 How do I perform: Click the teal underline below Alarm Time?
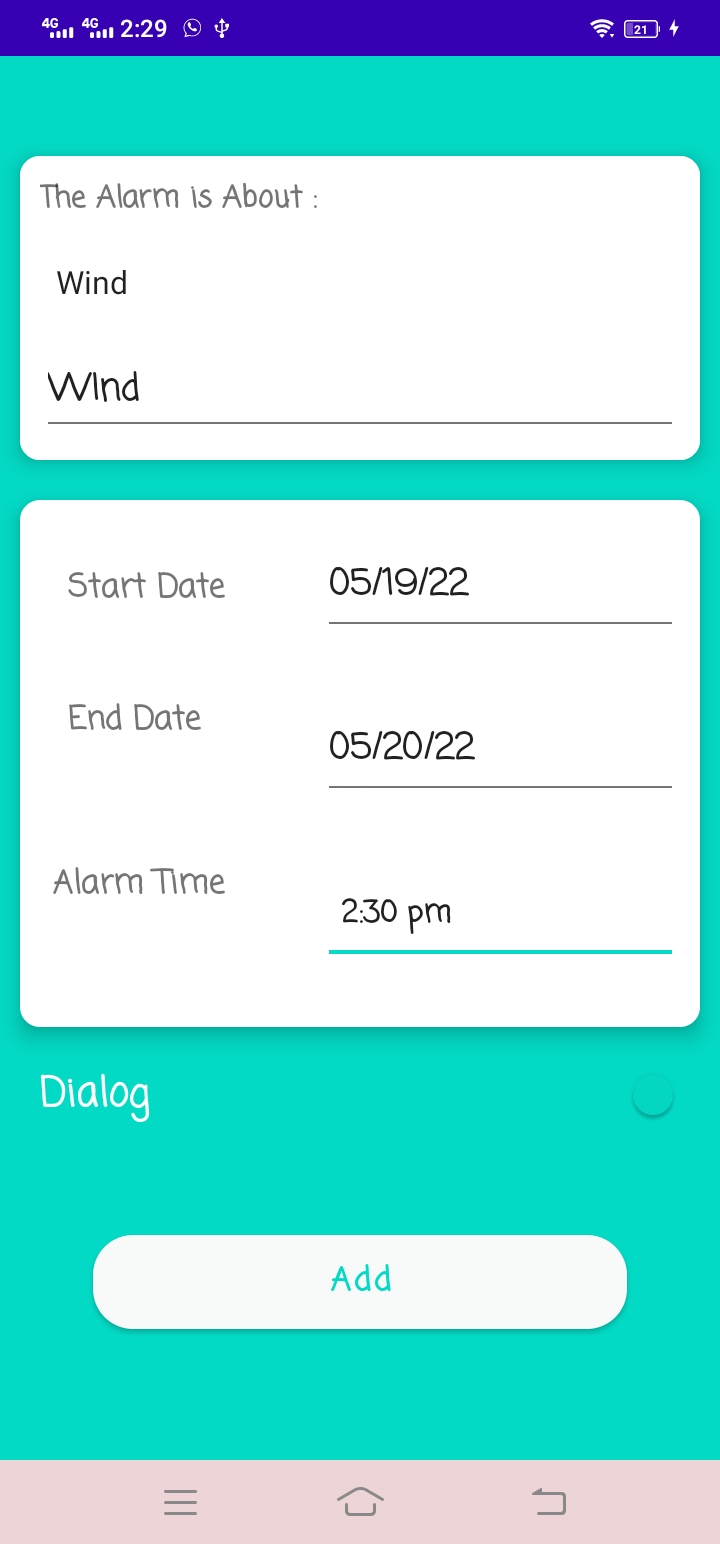coord(500,951)
